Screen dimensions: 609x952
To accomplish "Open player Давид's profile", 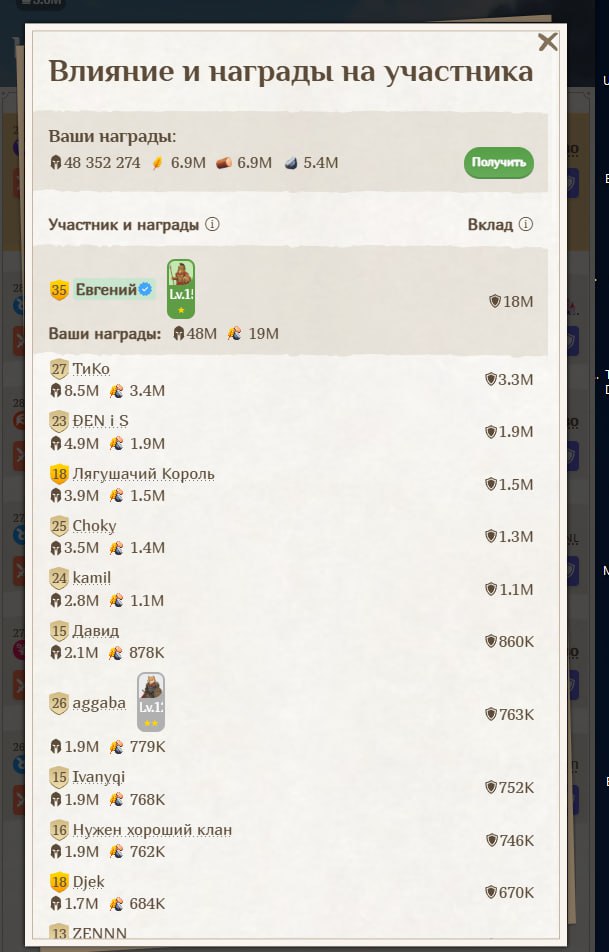I will coord(95,631).
